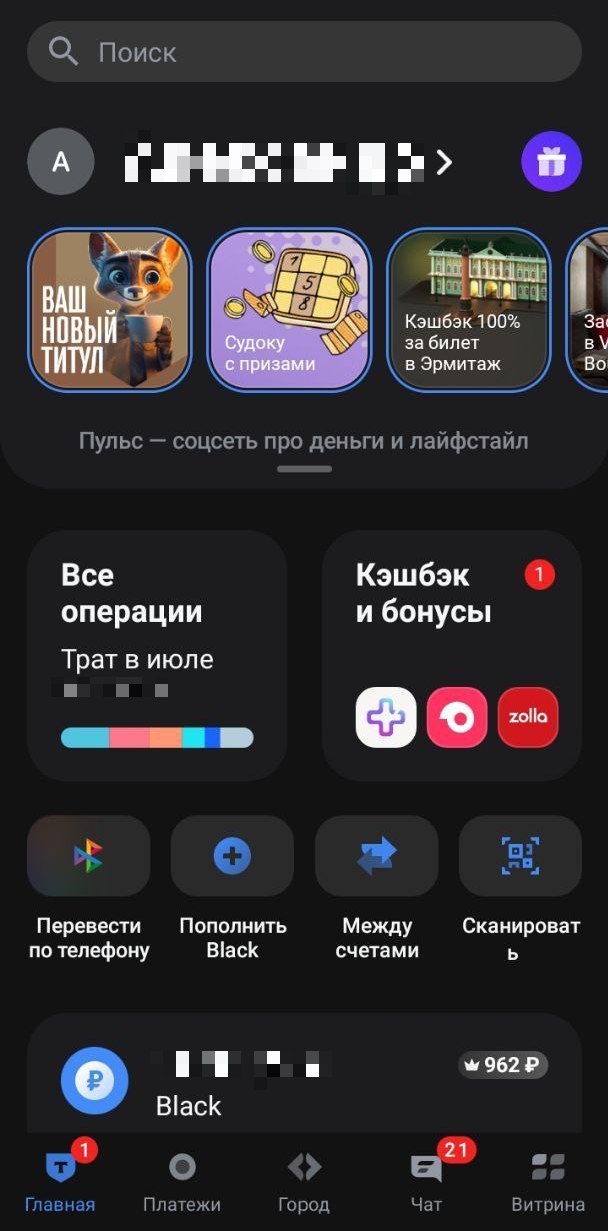Switch to the Витрина tab
This screenshot has height=1231, width=608.
point(547,1182)
